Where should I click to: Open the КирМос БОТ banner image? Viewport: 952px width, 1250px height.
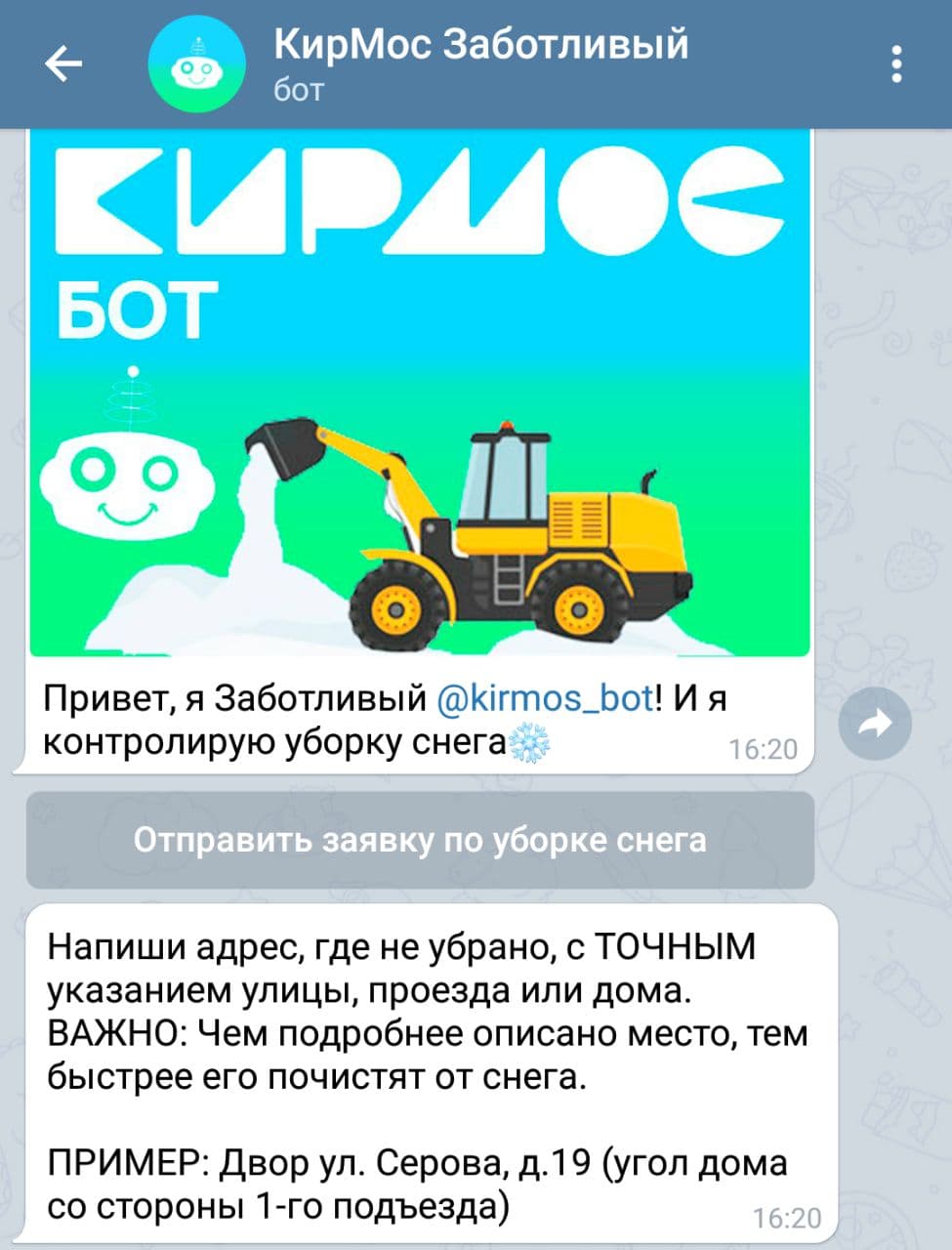[x=420, y=391]
